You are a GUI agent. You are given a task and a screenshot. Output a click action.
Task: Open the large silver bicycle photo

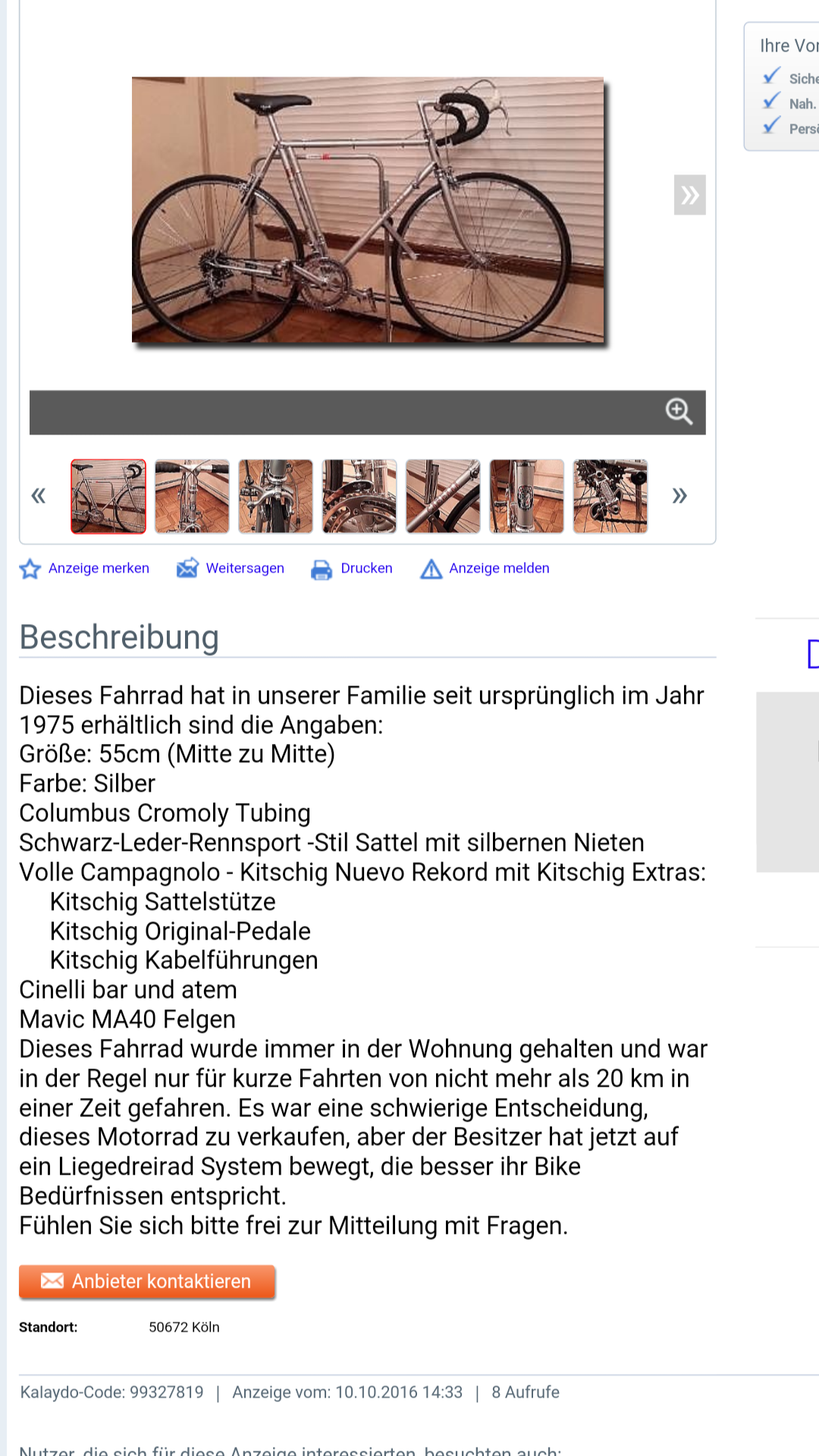pos(369,210)
